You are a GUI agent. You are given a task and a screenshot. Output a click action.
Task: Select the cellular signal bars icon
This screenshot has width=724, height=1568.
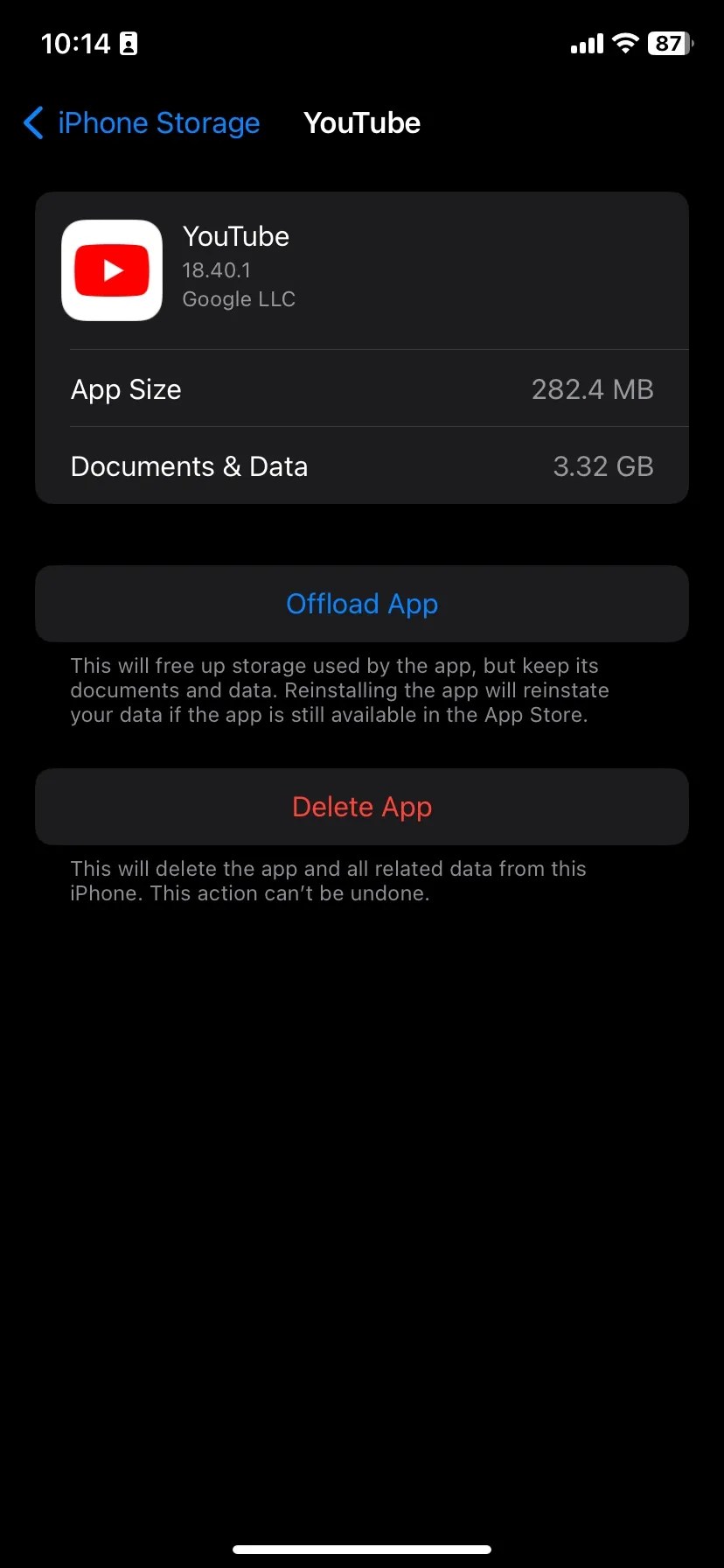(585, 42)
